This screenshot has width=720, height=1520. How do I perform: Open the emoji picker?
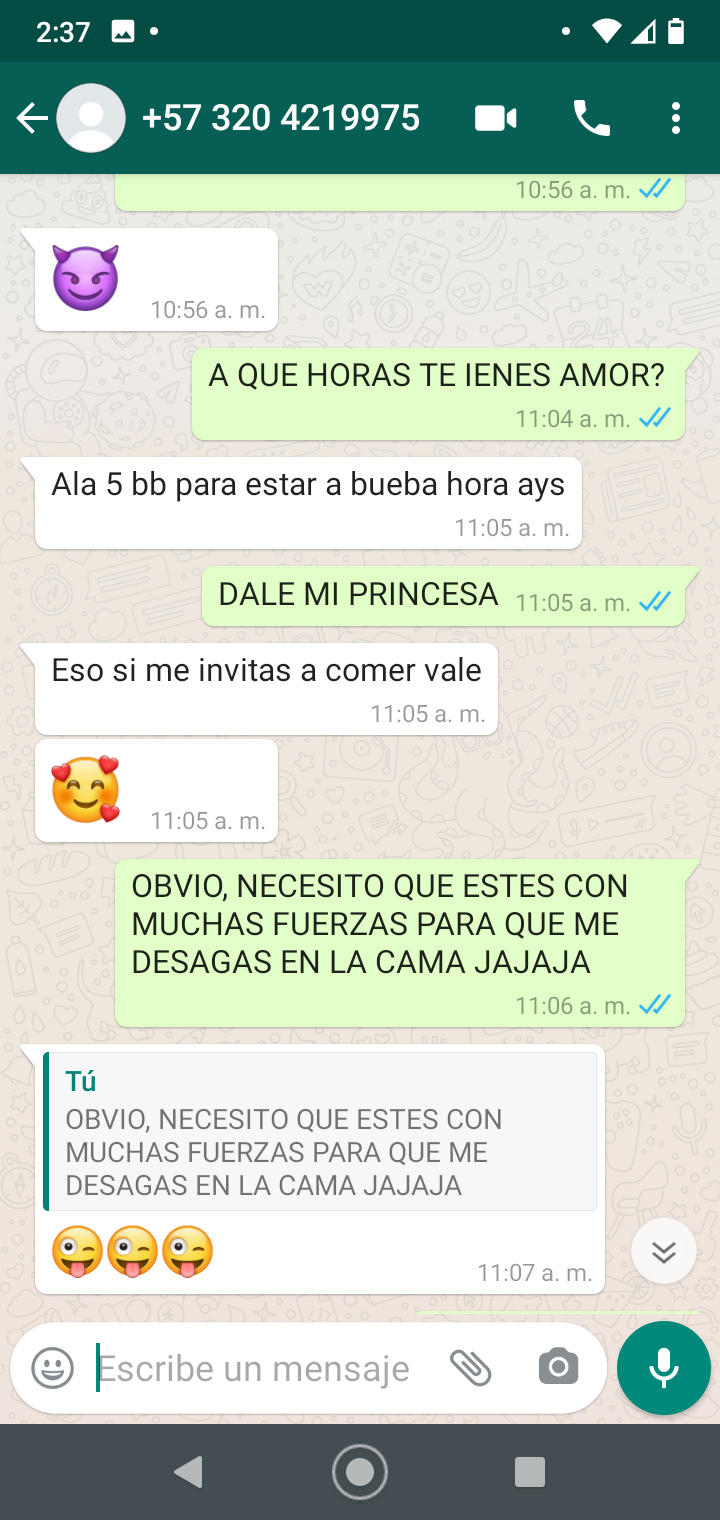tap(53, 1368)
